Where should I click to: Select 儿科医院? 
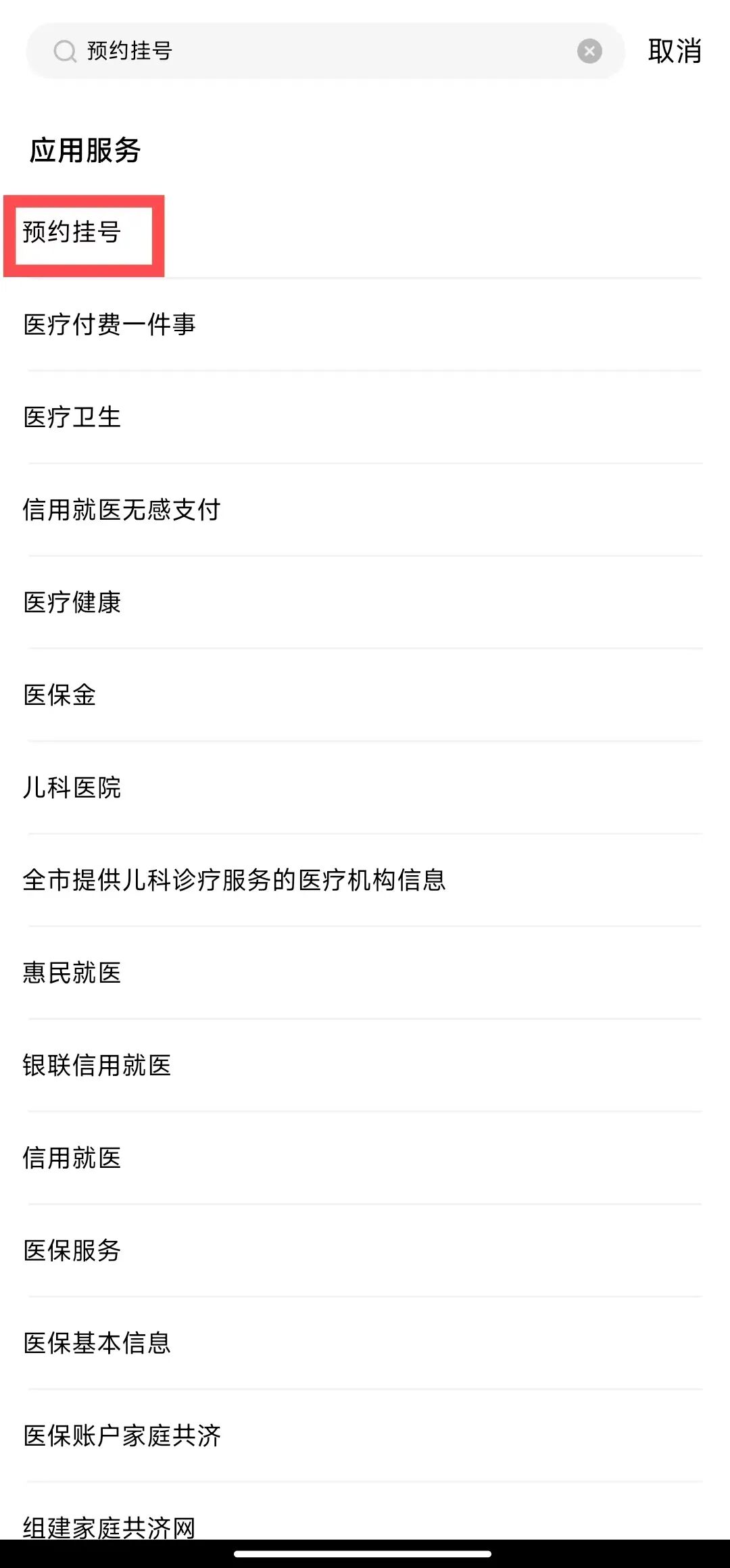[x=72, y=787]
